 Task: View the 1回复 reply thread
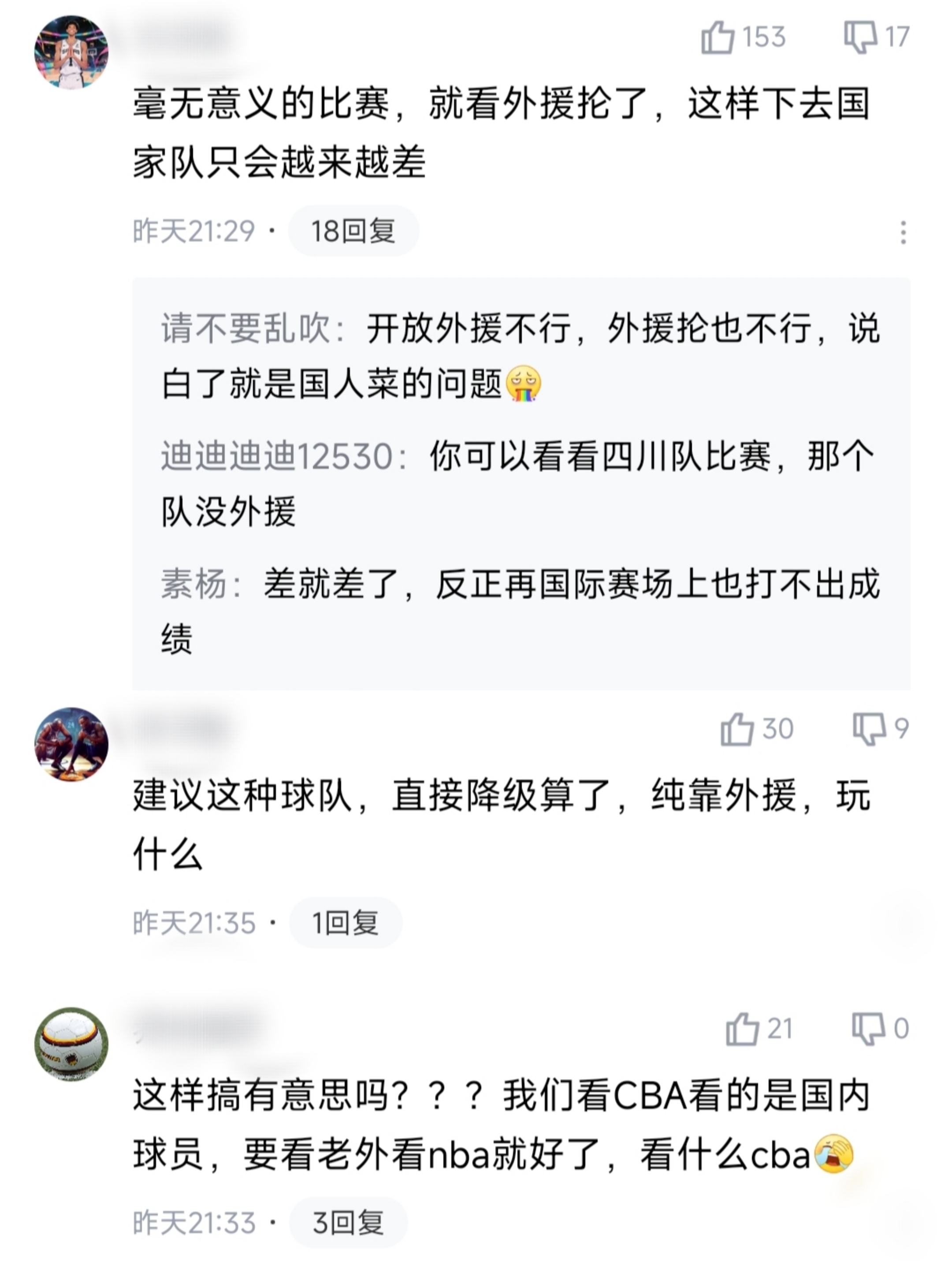[345, 923]
